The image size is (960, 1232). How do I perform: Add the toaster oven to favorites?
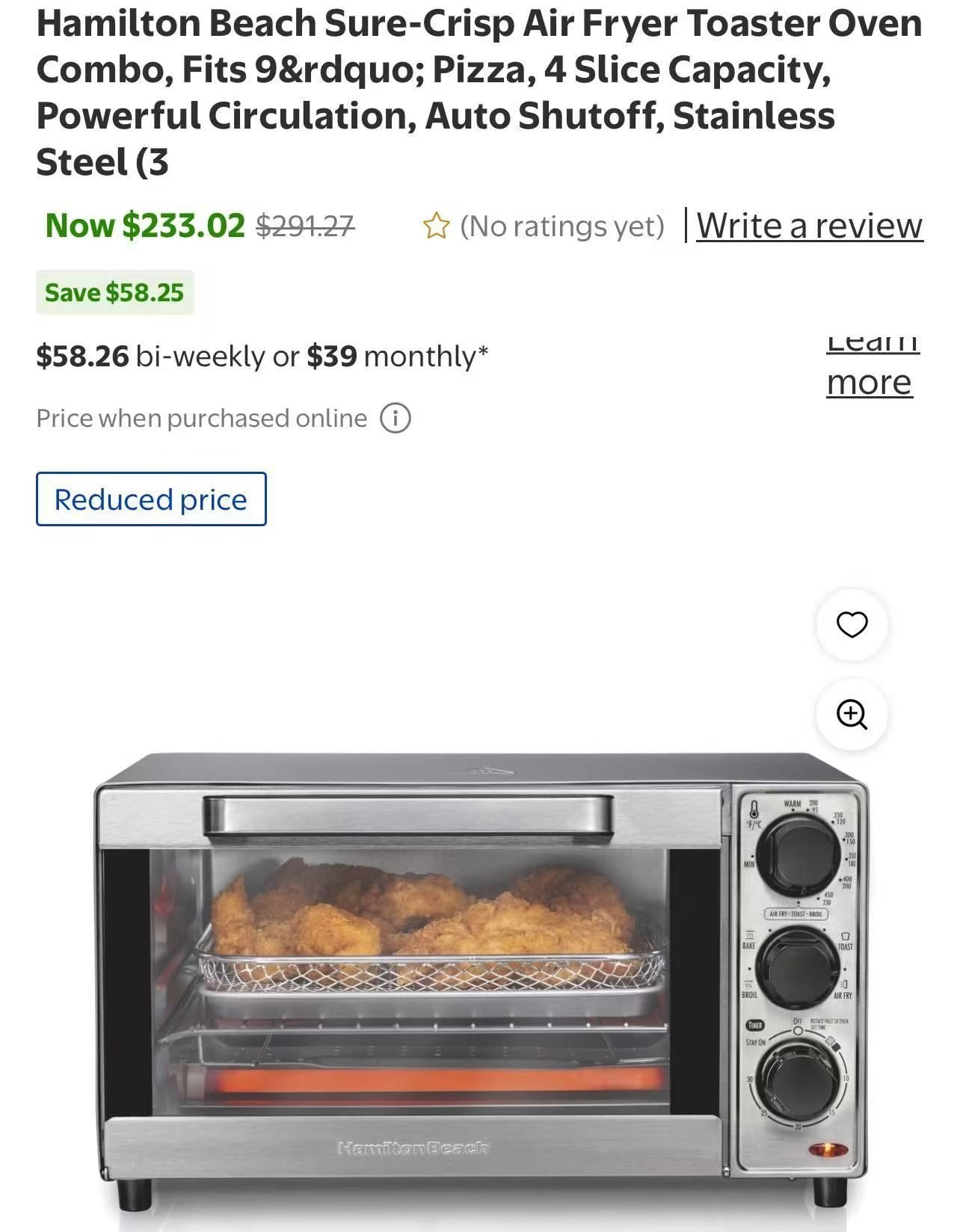coord(852,624)
